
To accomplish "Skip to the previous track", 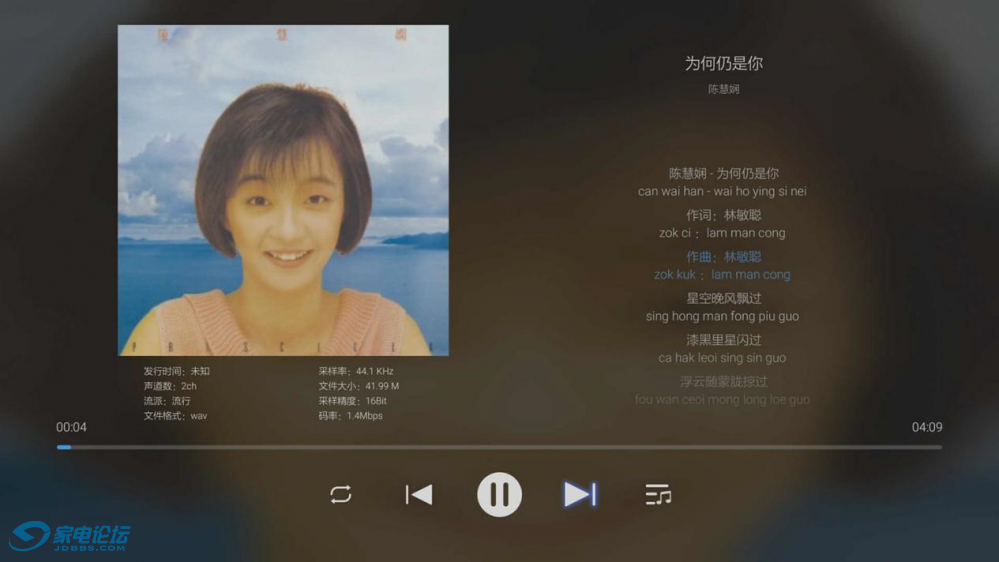I will coord(419,494).
